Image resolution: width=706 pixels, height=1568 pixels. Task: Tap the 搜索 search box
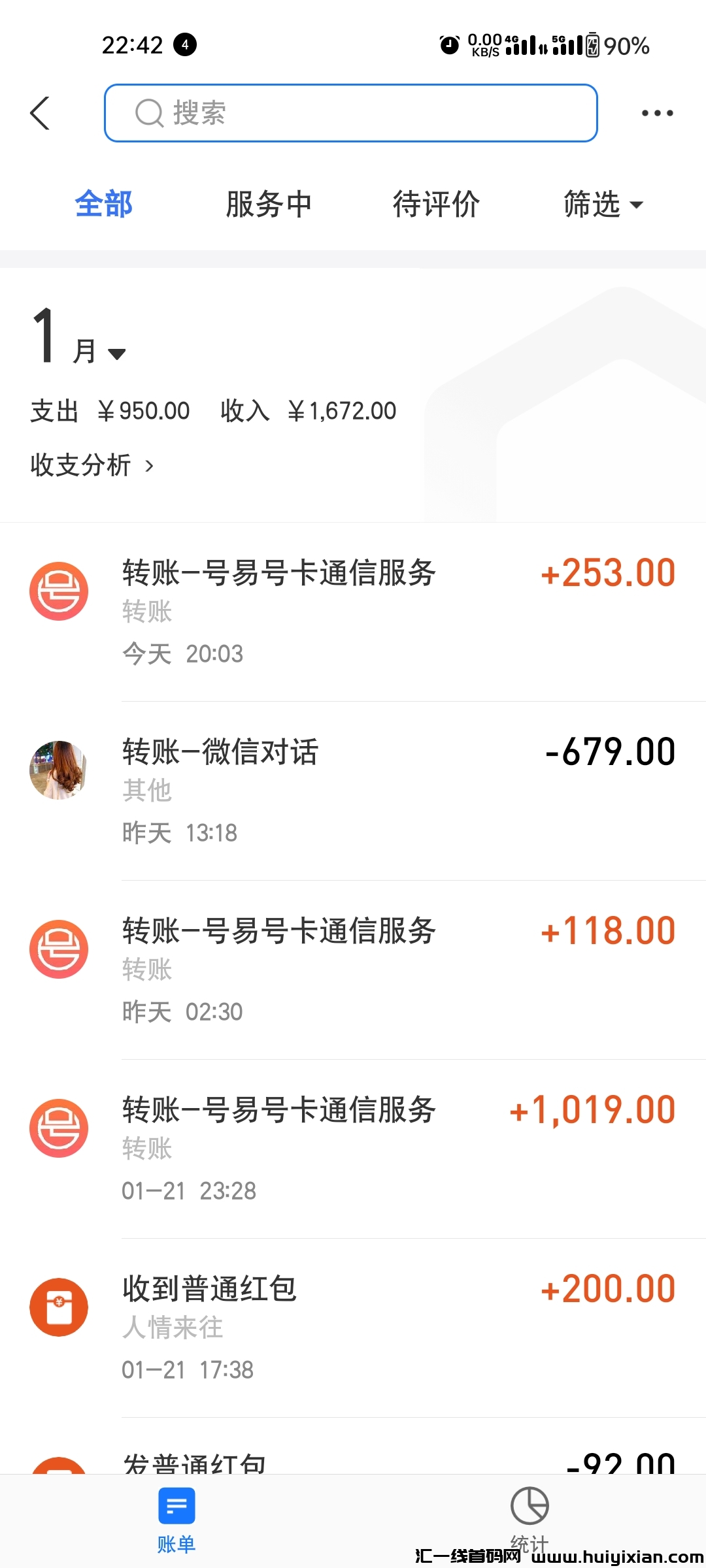[x=350, y=113]
